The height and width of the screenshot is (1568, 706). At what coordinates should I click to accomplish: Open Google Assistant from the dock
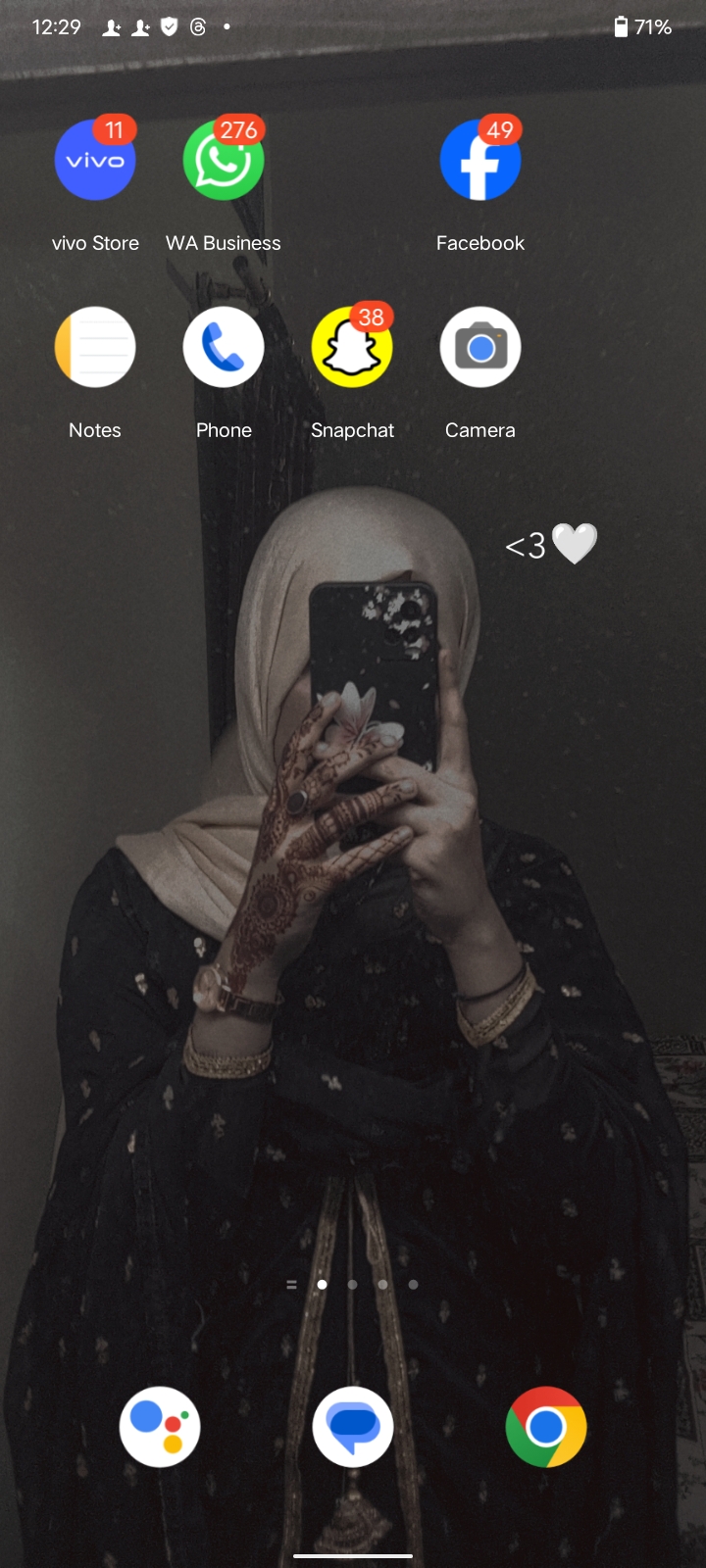pyautogui.click(x=160, y=1427)
